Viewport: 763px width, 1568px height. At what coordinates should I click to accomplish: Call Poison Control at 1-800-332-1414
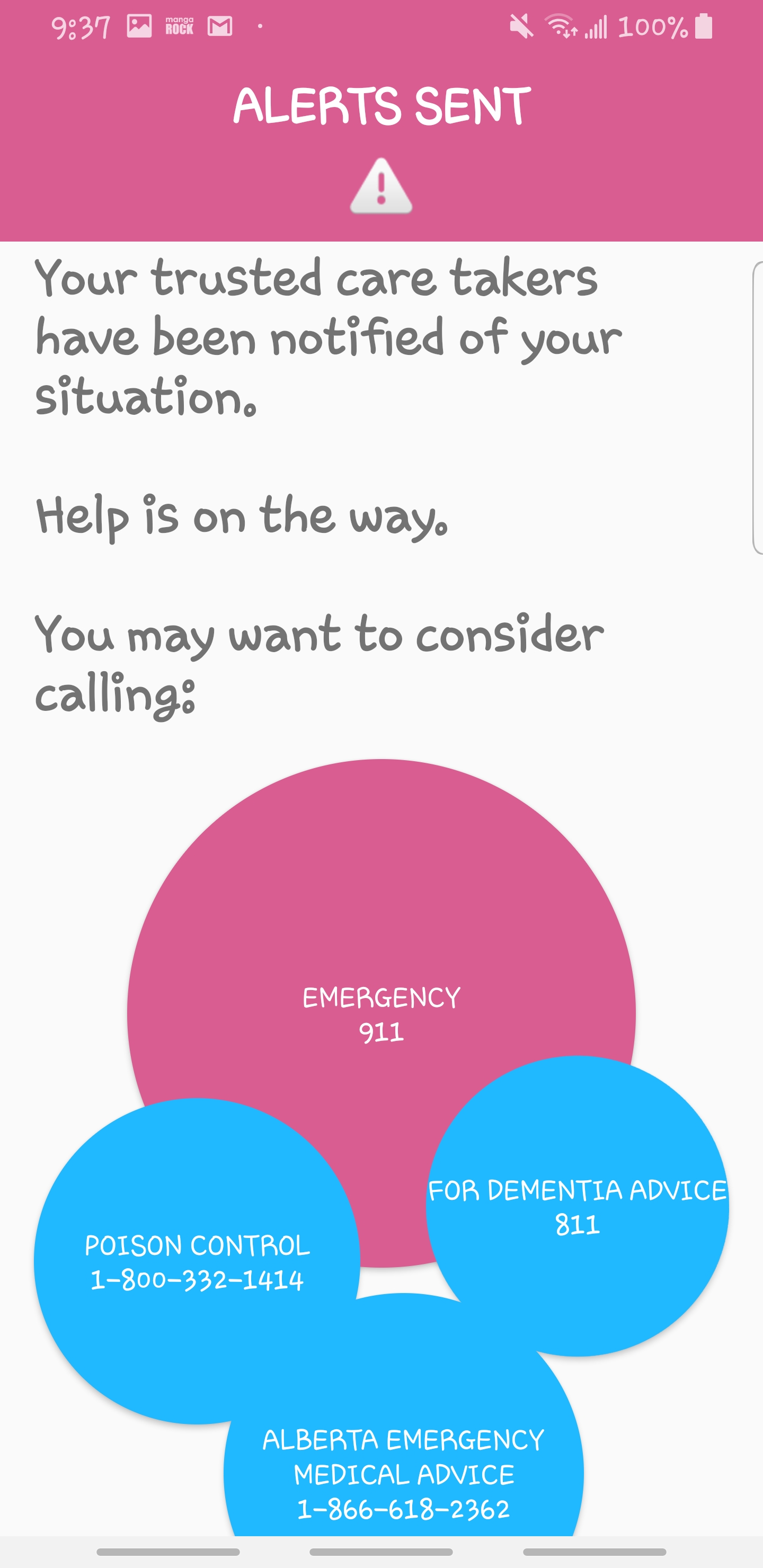196,1261
